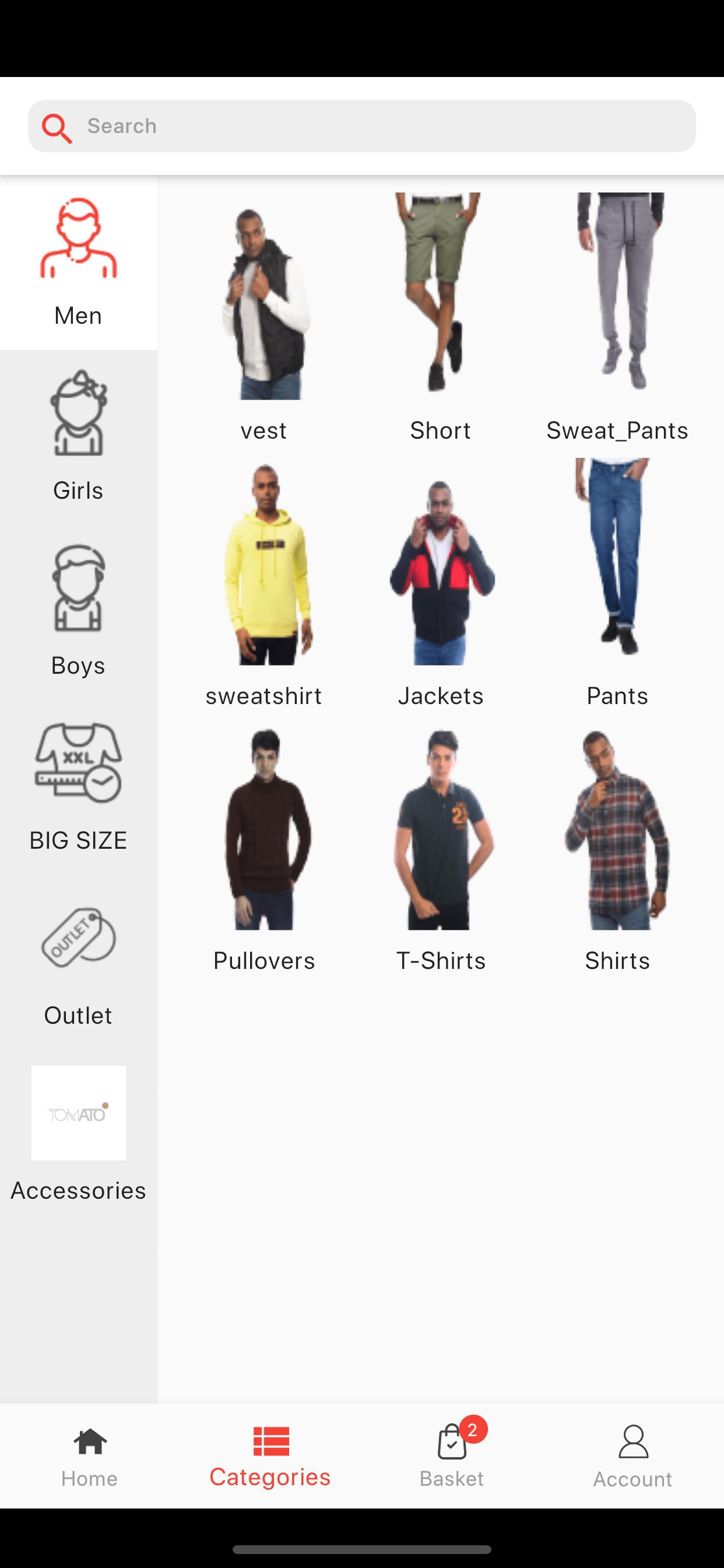View the T-Shirts subcategory
The width and height of the screenshot is (724, 1568).
point(441,849)
